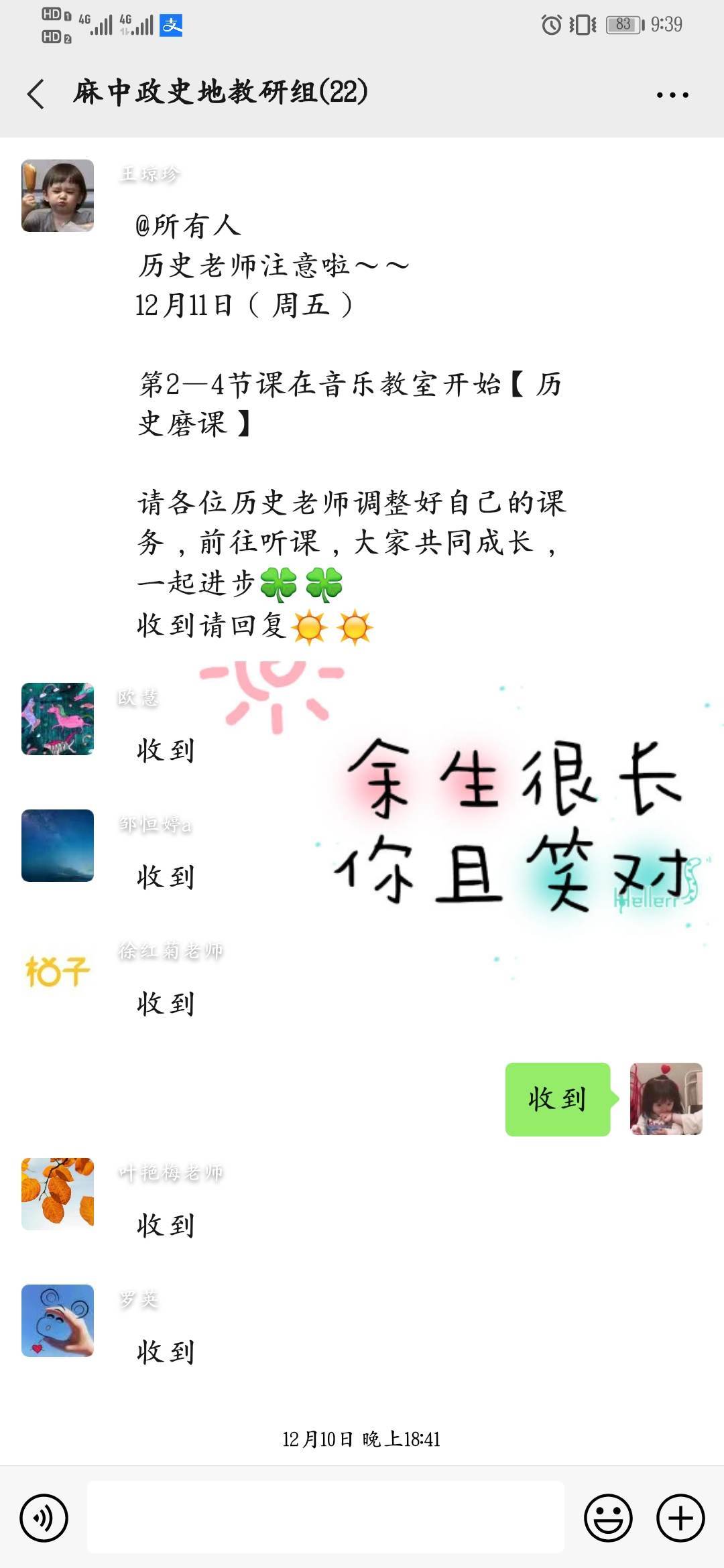Open my own avatar beside green bubble
The image size is (724, 1568).
pos(666,1099)
